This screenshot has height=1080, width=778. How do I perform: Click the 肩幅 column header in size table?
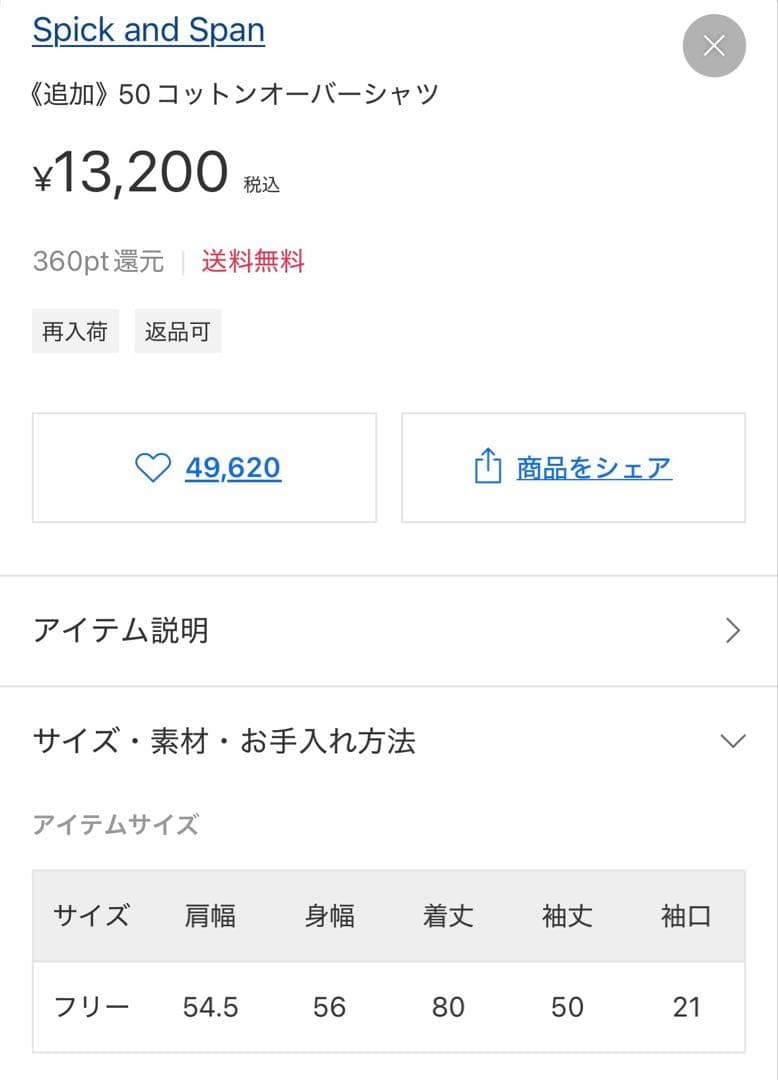pos(211,915)
